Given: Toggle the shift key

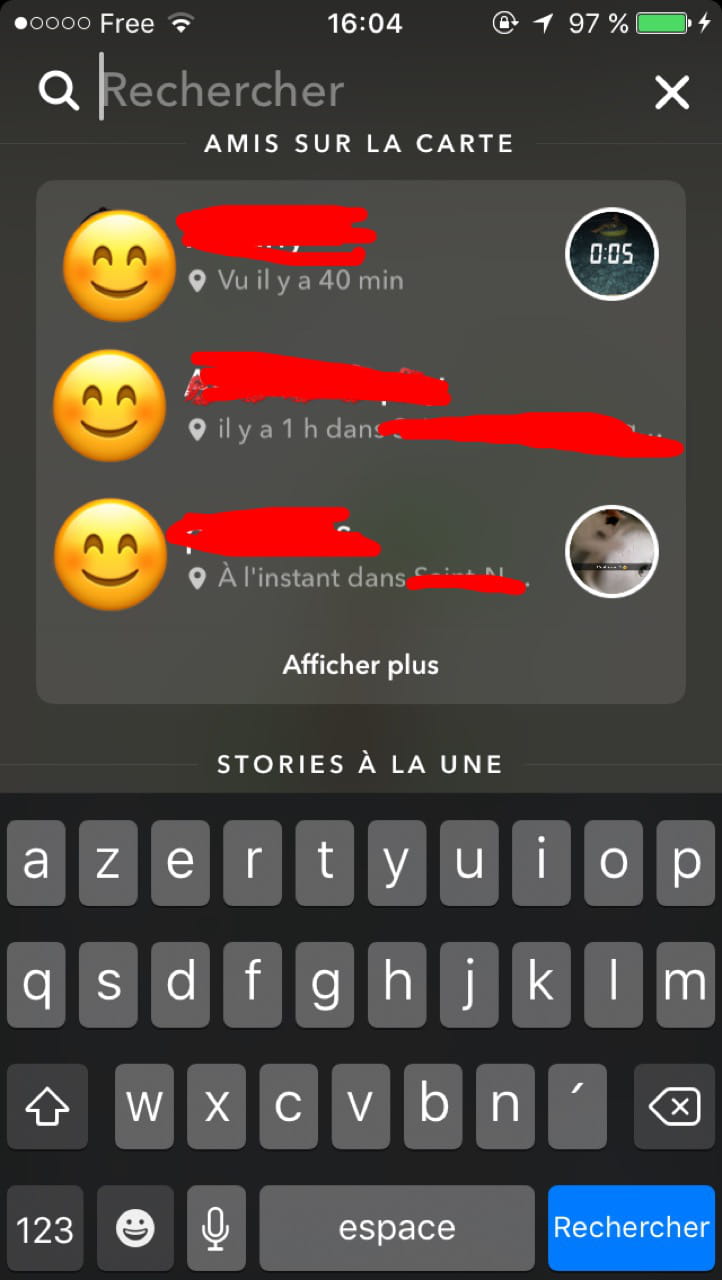Looking at the screenshot, I should pyautogui.click(x=47, y=1106).
